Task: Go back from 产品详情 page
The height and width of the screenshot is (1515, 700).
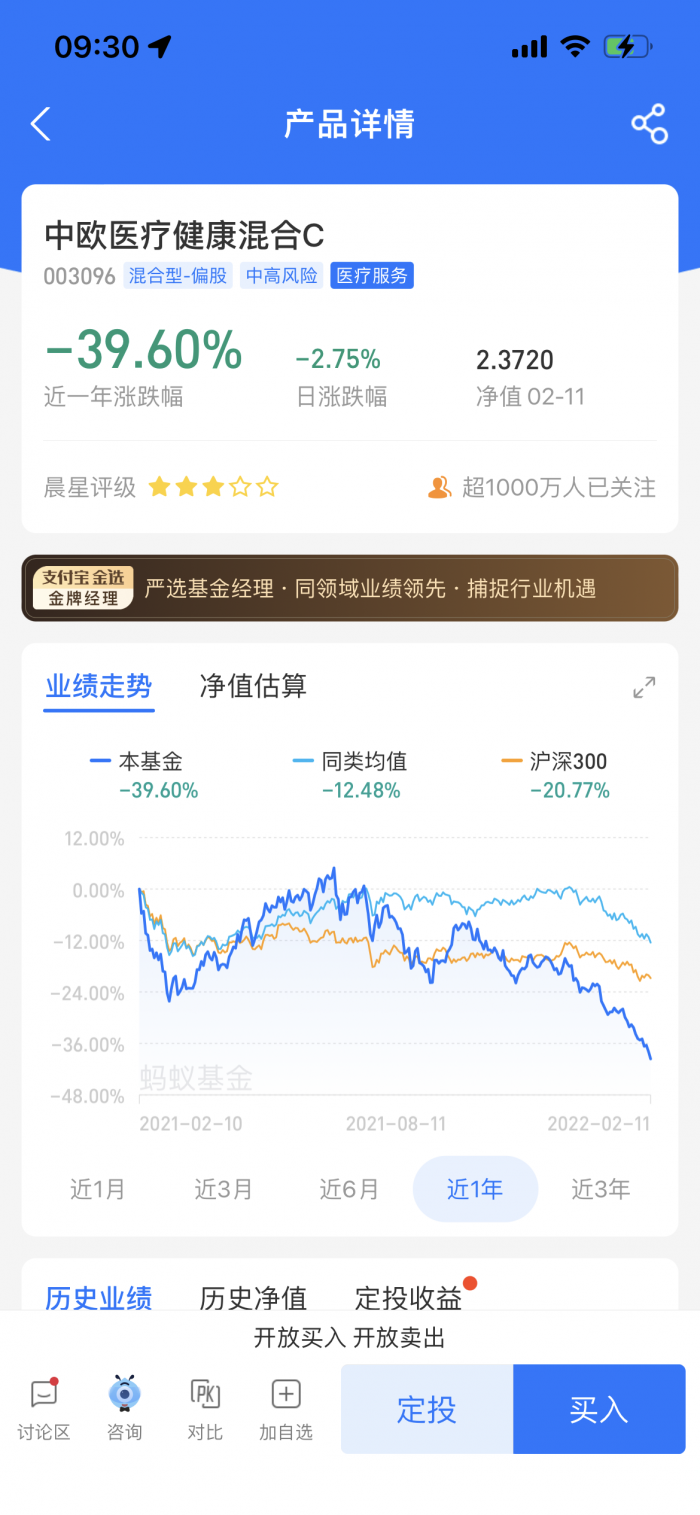Action: point(41,124)
